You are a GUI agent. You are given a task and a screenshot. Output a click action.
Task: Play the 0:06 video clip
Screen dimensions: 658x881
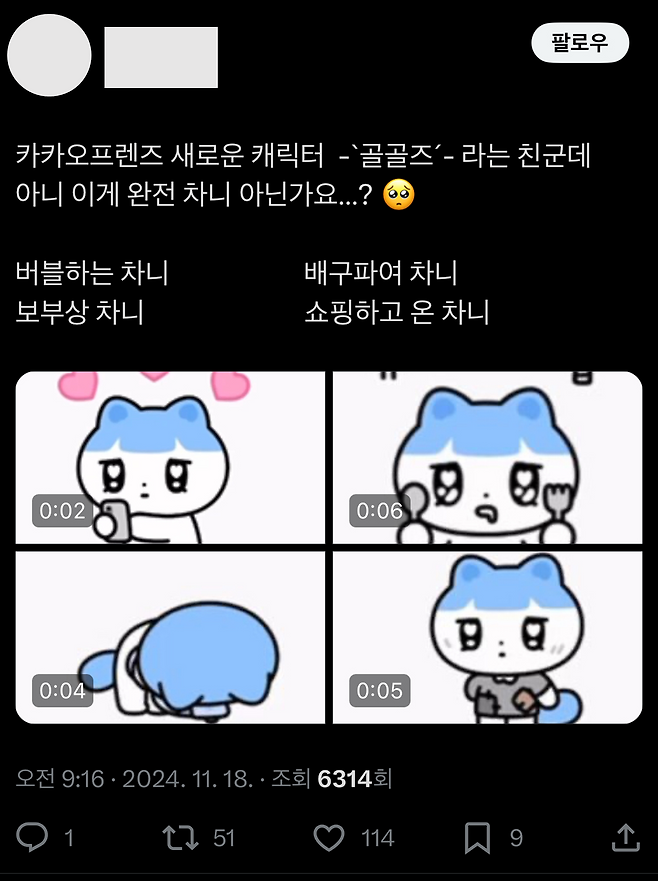pyautogui.click(x=487, y=458)
